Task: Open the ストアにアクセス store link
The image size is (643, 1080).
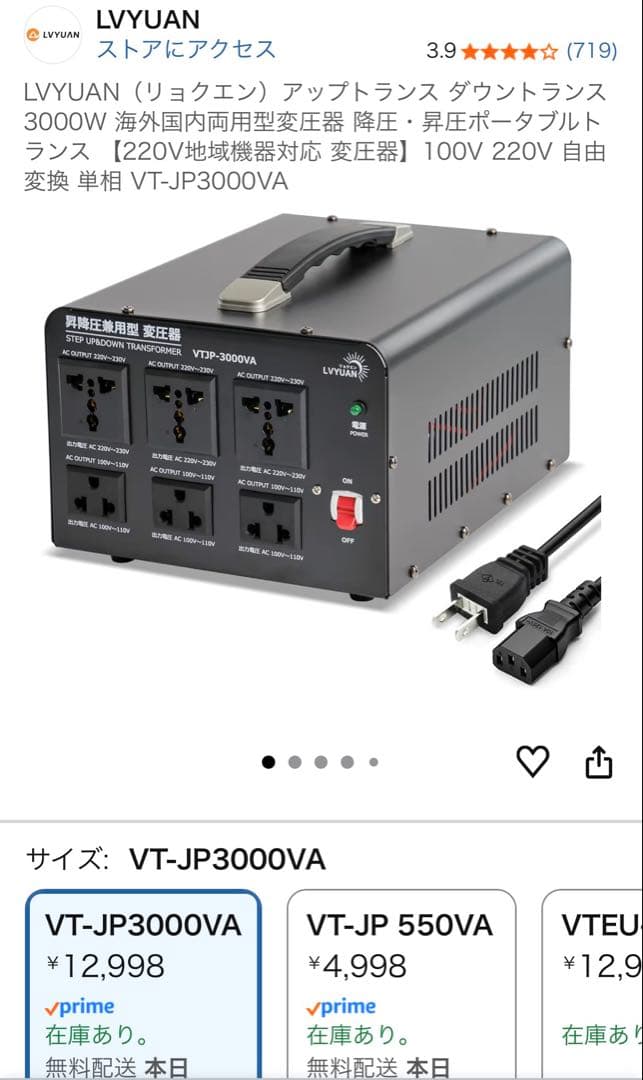Action: pos(185,49)
